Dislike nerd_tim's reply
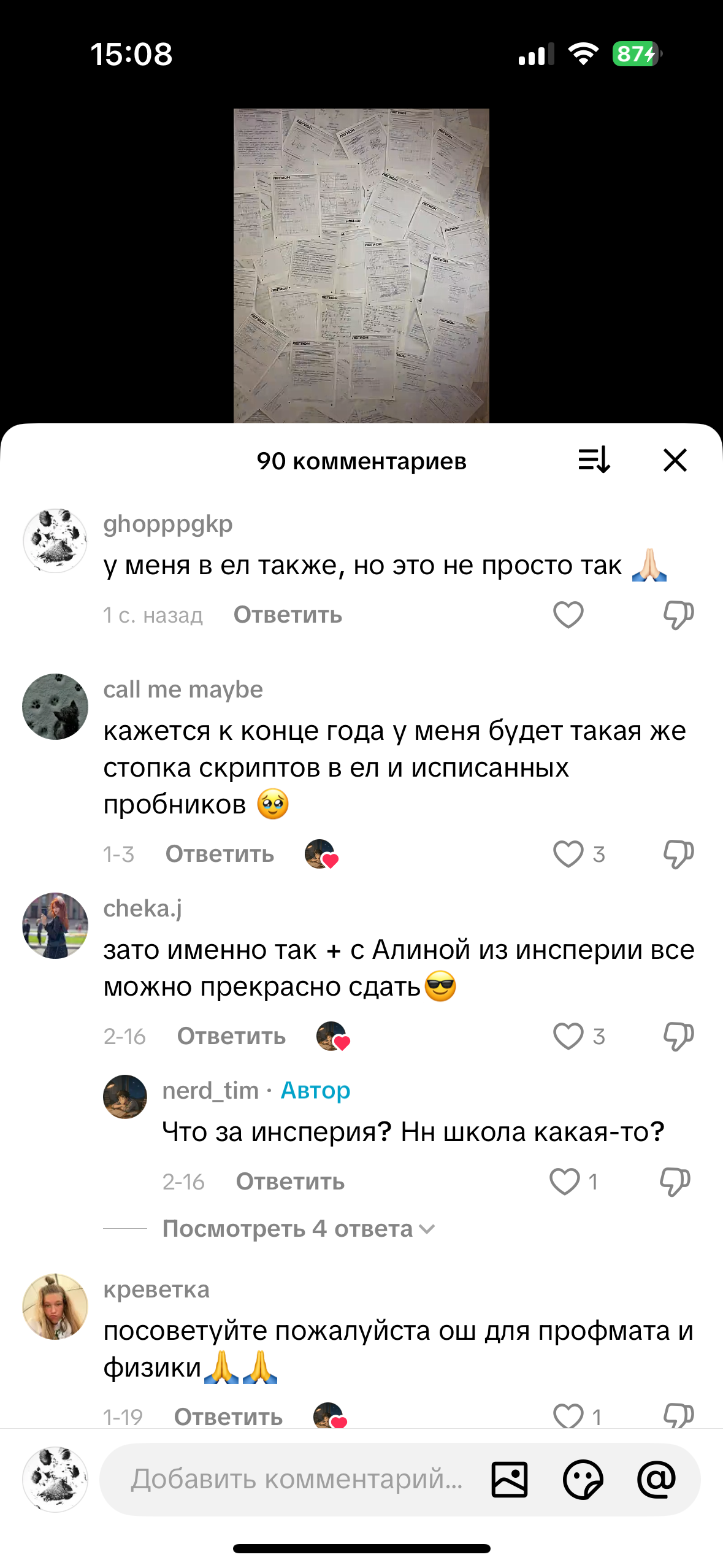Image resolution: width=723 pixels, height=1568 pixels. pyautogui.click(x=675, y=1182)
